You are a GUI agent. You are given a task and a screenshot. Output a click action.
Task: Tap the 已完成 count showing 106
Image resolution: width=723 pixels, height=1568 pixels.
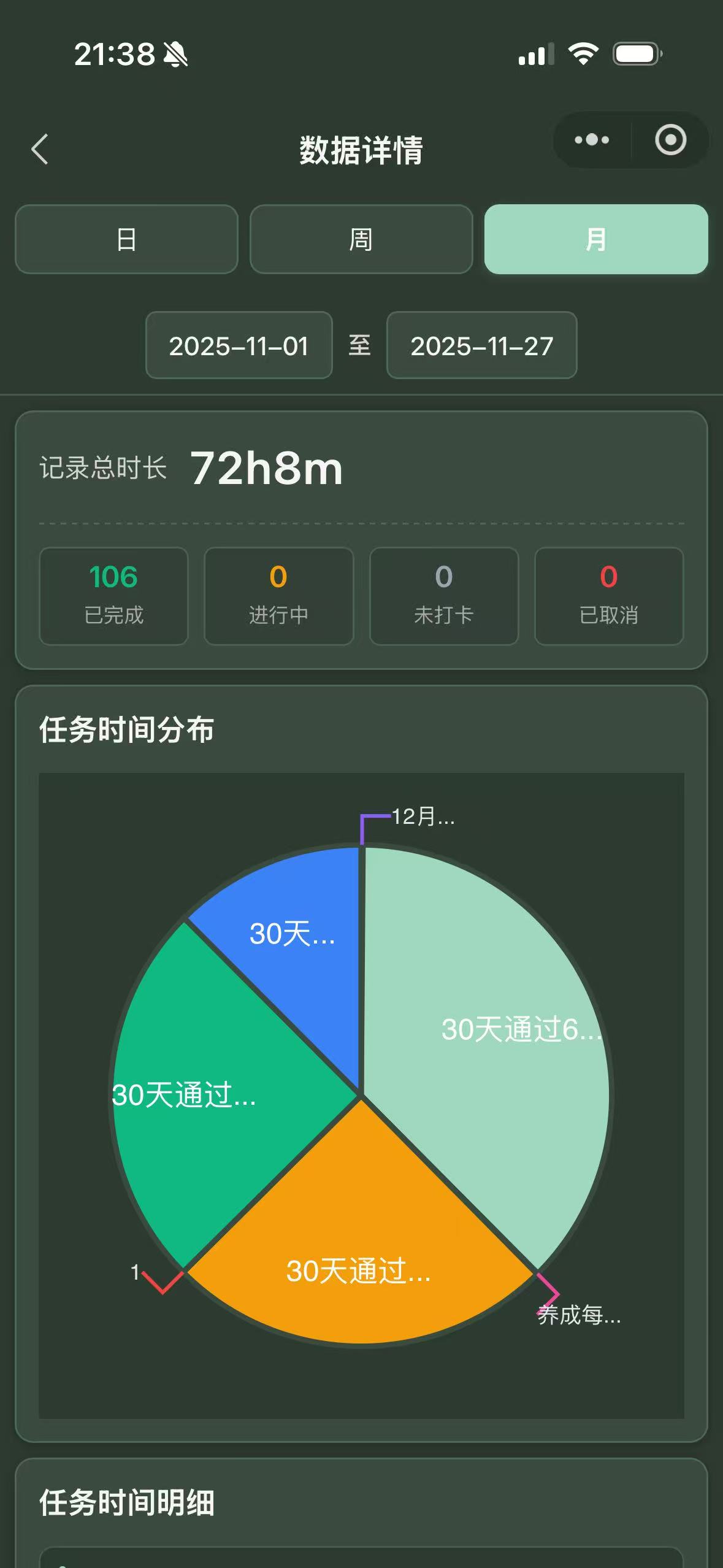click(x=113, y=594)
